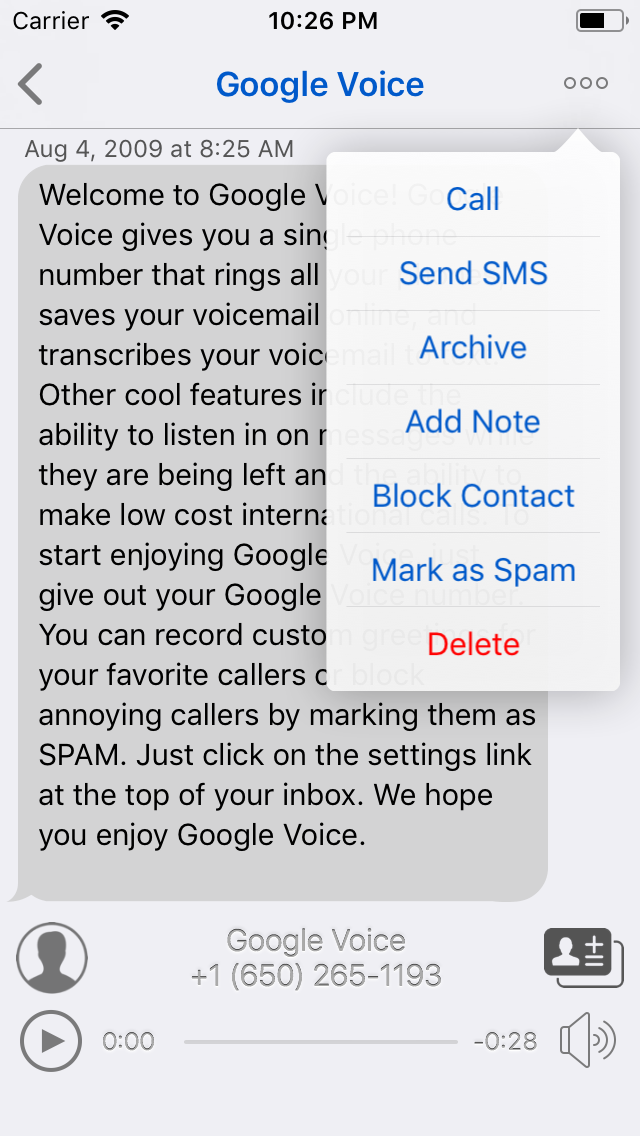Delete this voicemail
This screenshot has width=640, height=1136.
473,644
